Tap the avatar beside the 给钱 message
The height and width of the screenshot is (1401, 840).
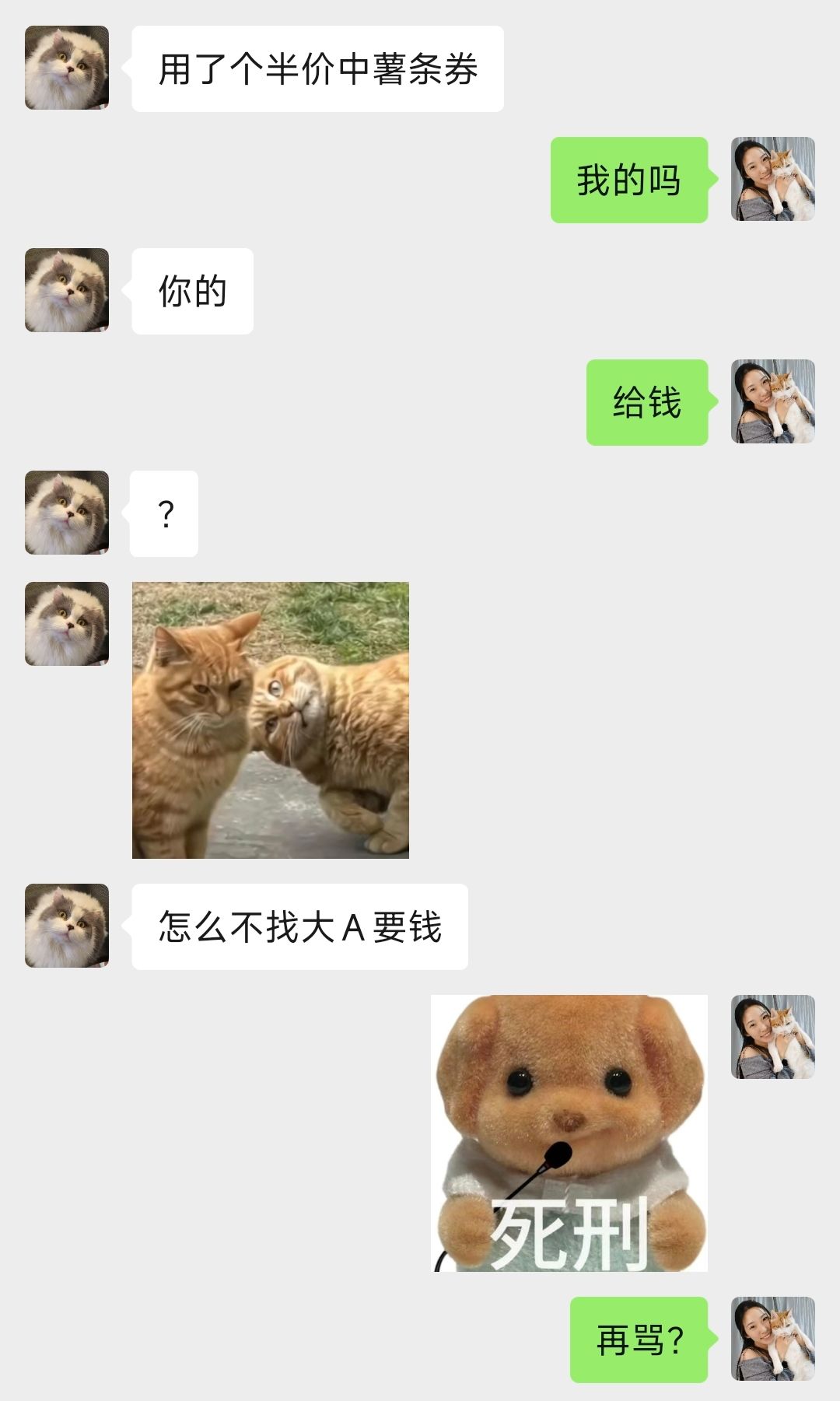coord(773,401)
